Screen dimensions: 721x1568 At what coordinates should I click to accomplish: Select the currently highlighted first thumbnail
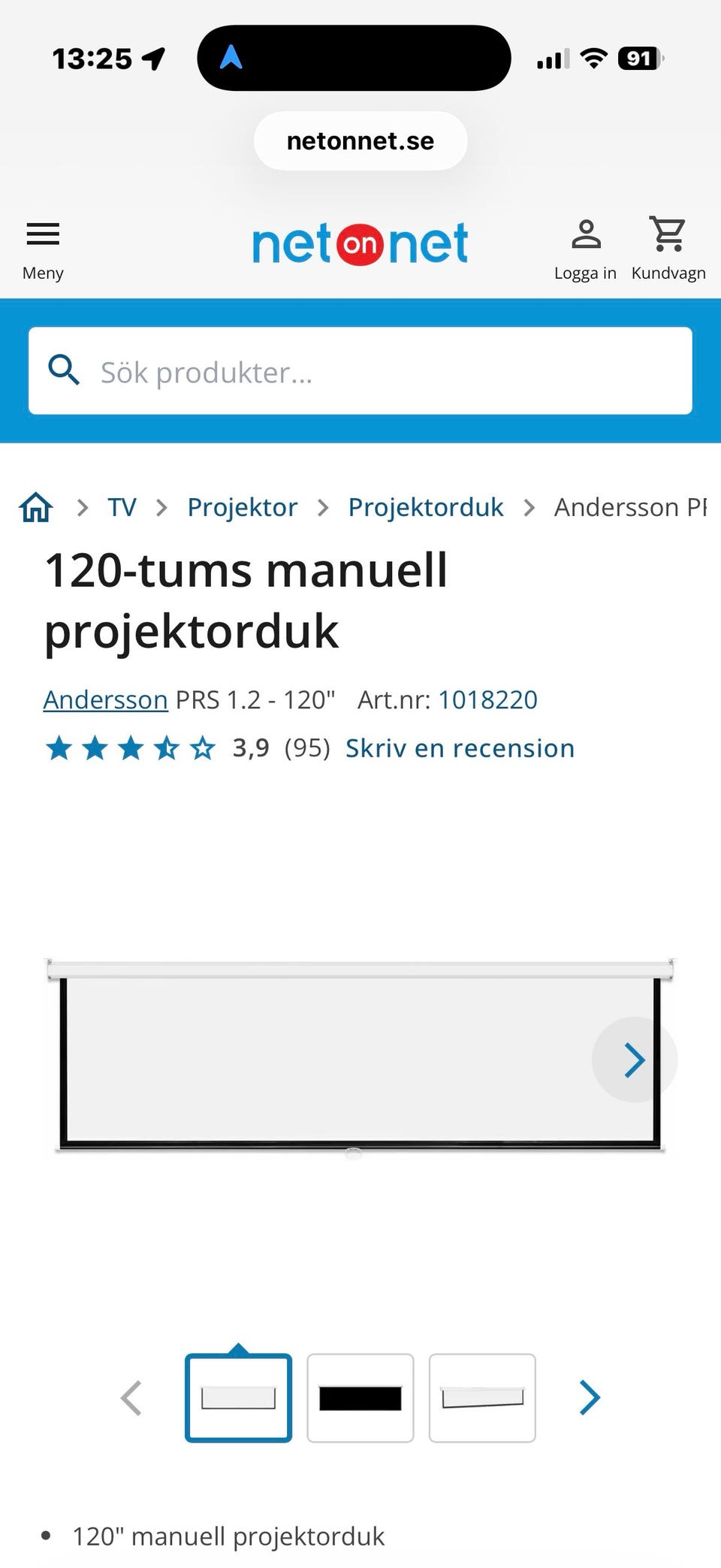tap(238, 1397)
